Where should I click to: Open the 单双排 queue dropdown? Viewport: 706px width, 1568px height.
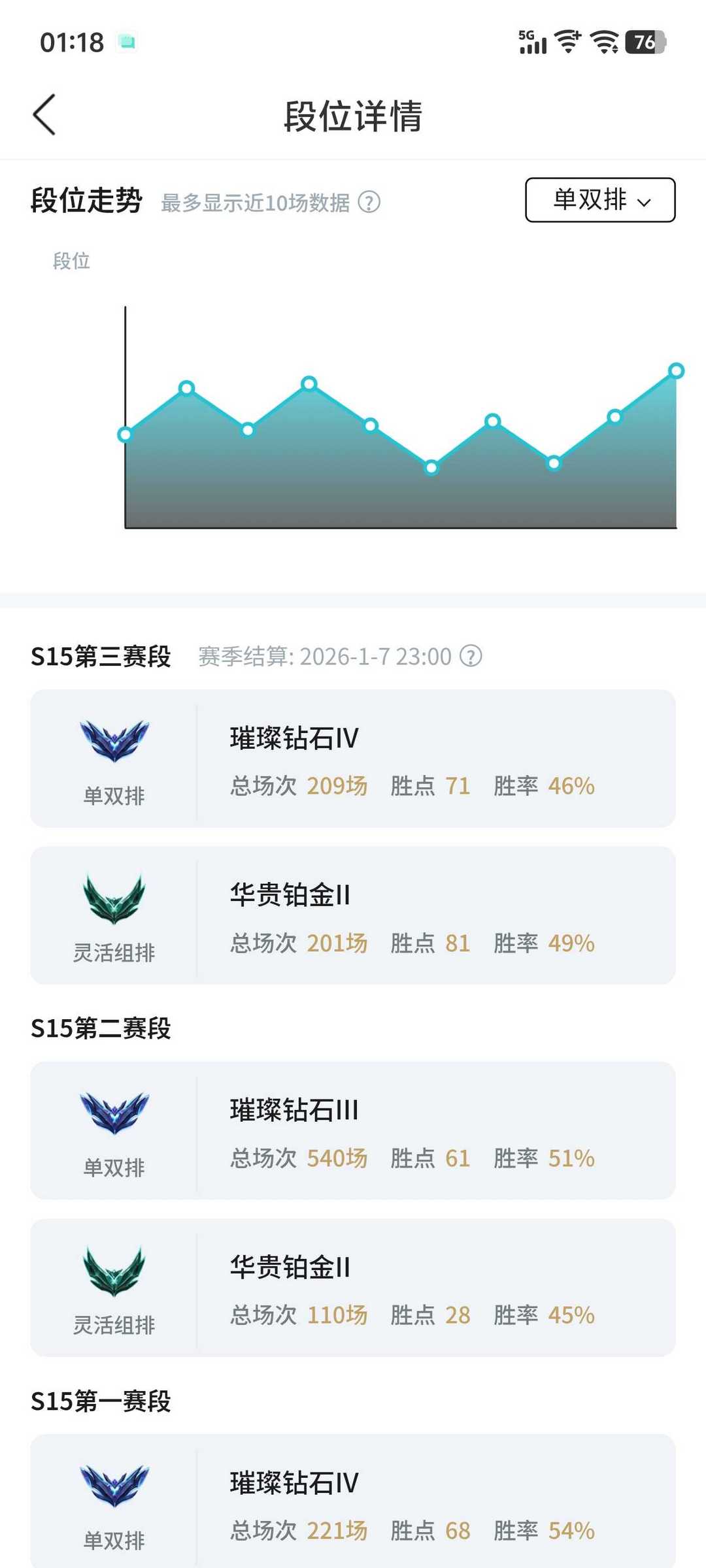[x=600, y=200]
